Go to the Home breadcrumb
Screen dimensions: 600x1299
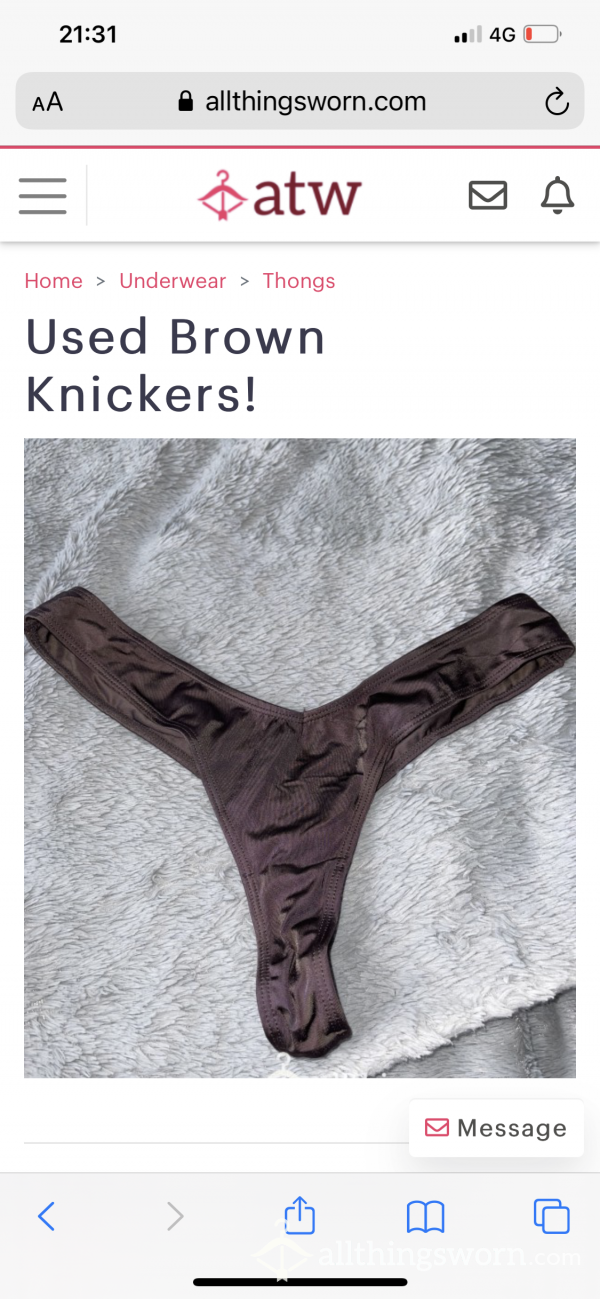53,281
